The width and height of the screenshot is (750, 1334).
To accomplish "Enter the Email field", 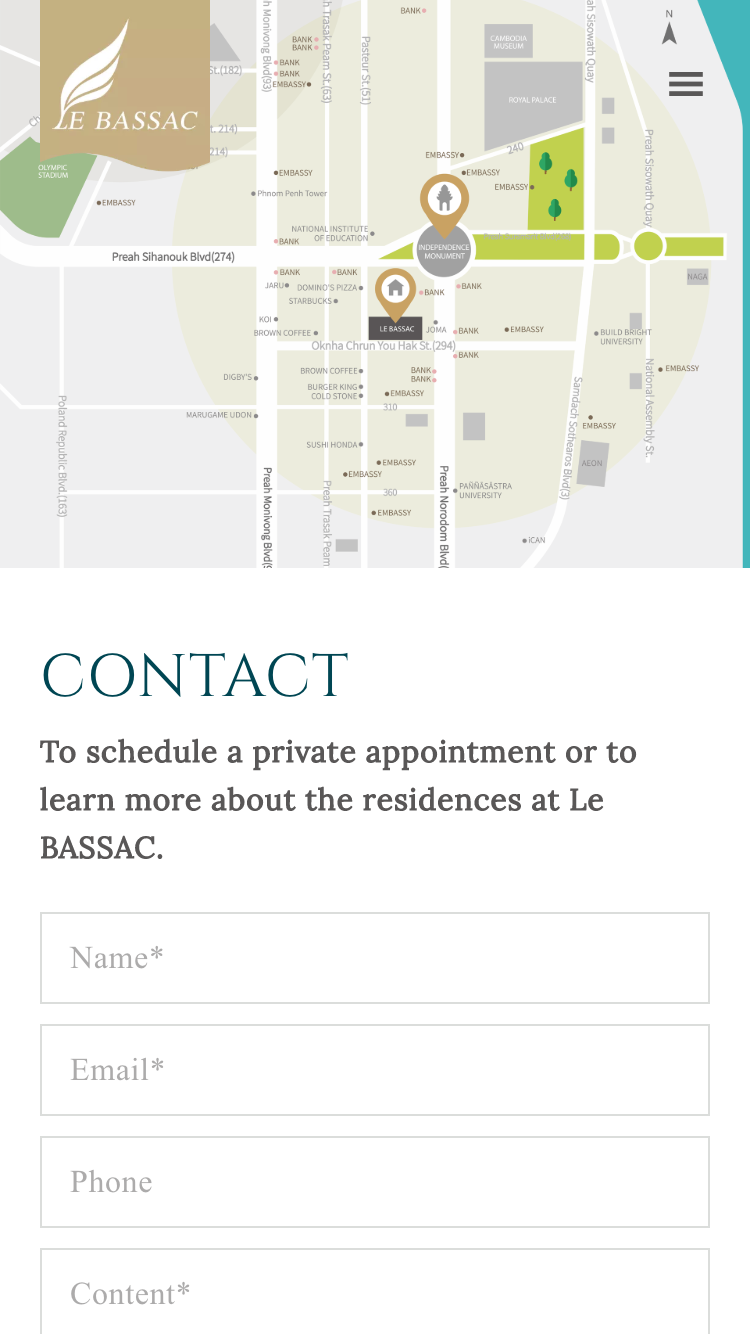I will 375,1070.
